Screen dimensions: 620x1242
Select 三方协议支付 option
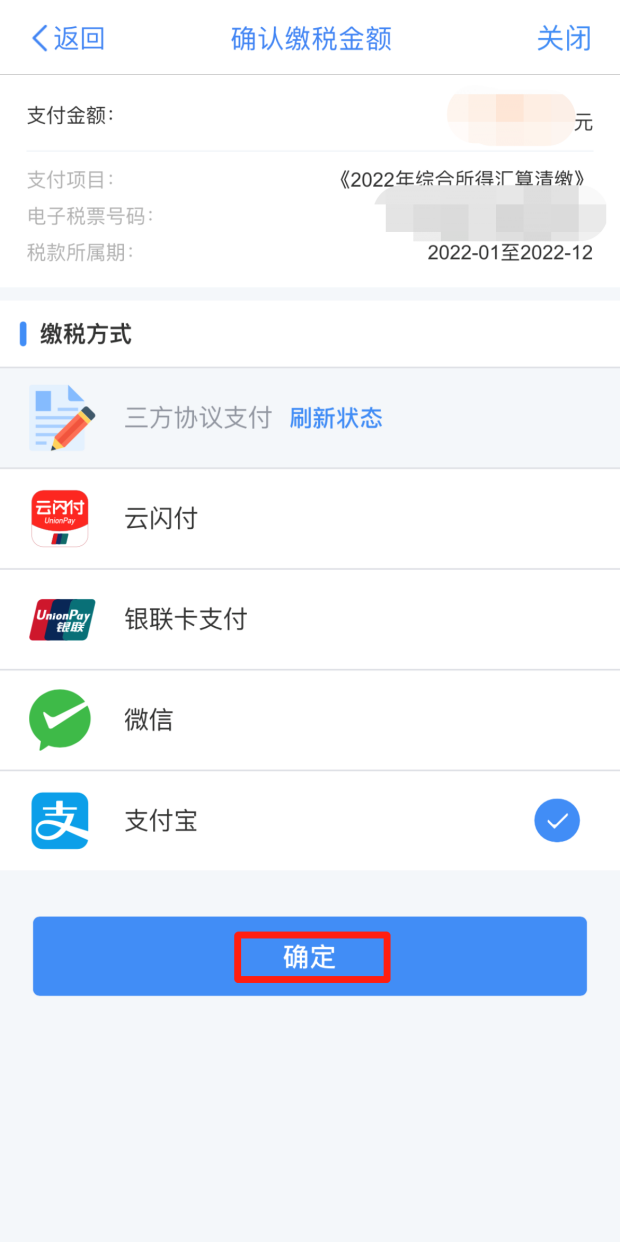[x=197, y=418]
